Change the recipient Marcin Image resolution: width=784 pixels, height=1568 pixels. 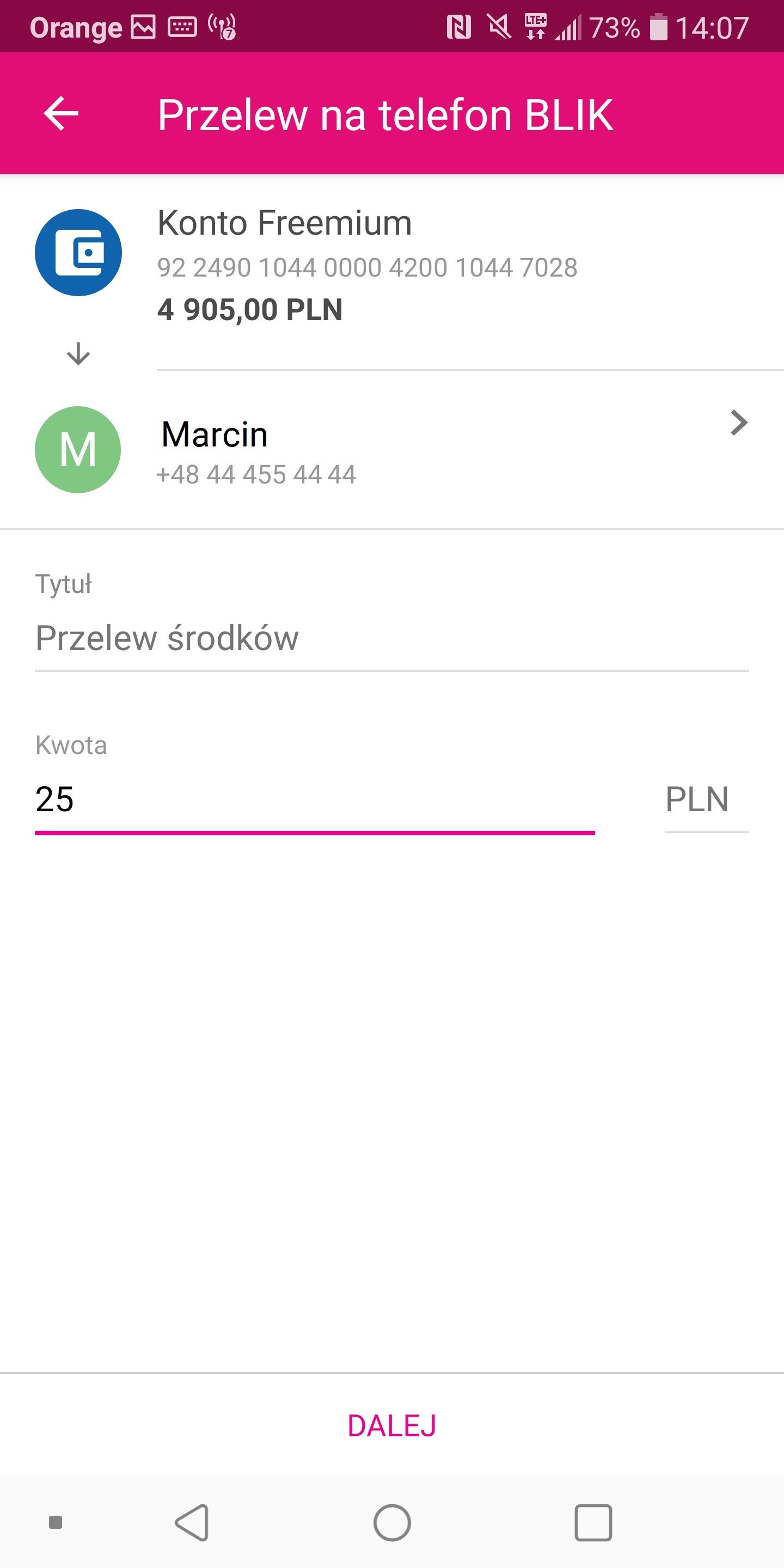coord(392,450)
